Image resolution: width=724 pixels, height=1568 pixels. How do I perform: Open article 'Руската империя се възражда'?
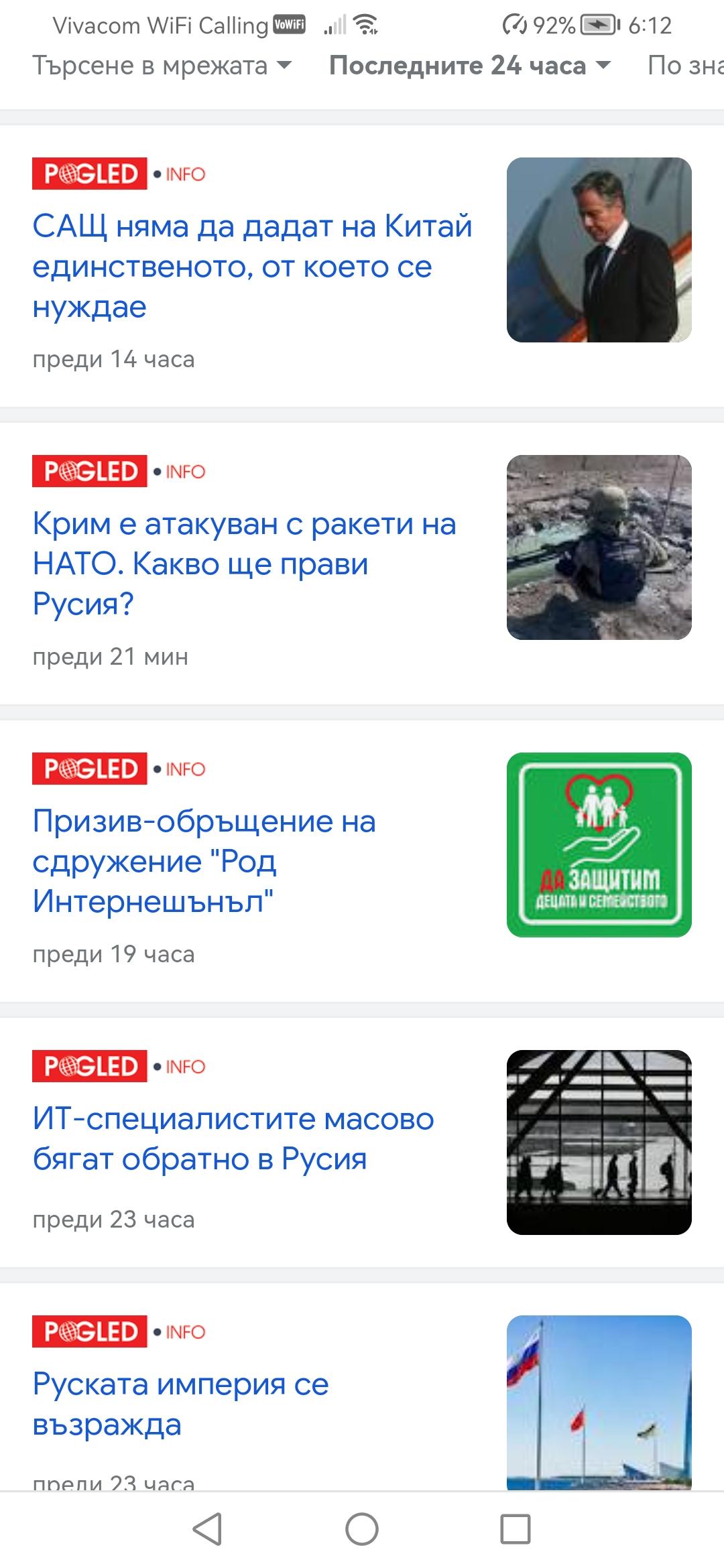pyautogui.click(x=181, y=1404)
